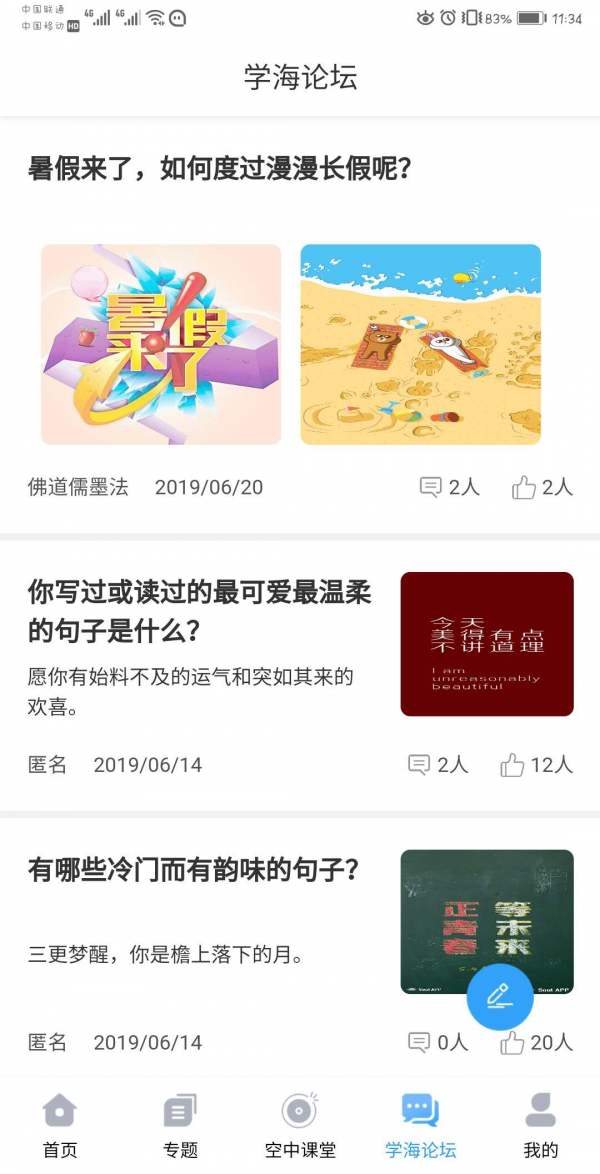Like the 最可爱最温柔的句子 post
Screen dimensions: 600x1174
pyautogui.click(x=536, y=765)
